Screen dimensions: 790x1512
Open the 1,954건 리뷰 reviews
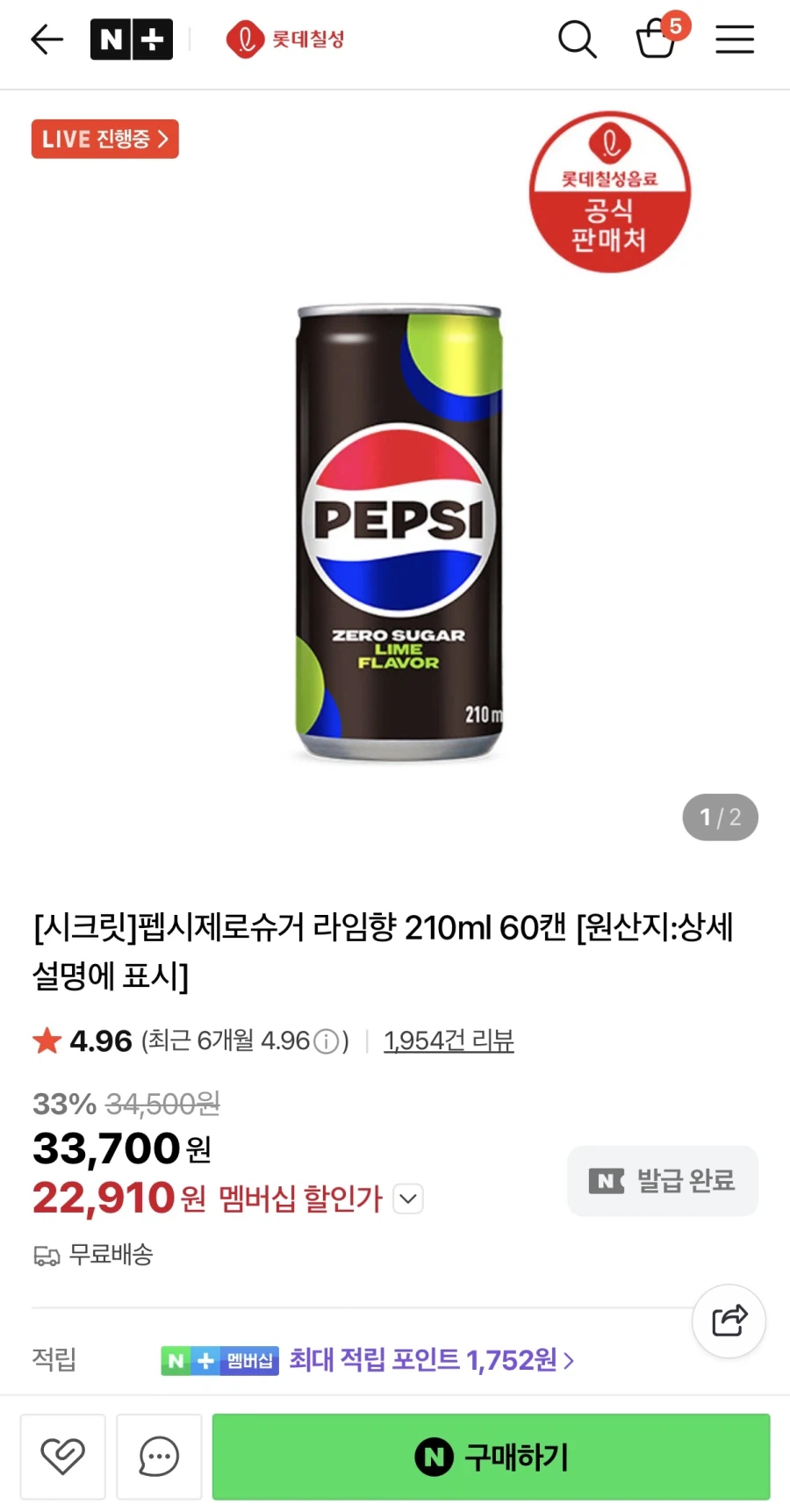click(449, 1040)
